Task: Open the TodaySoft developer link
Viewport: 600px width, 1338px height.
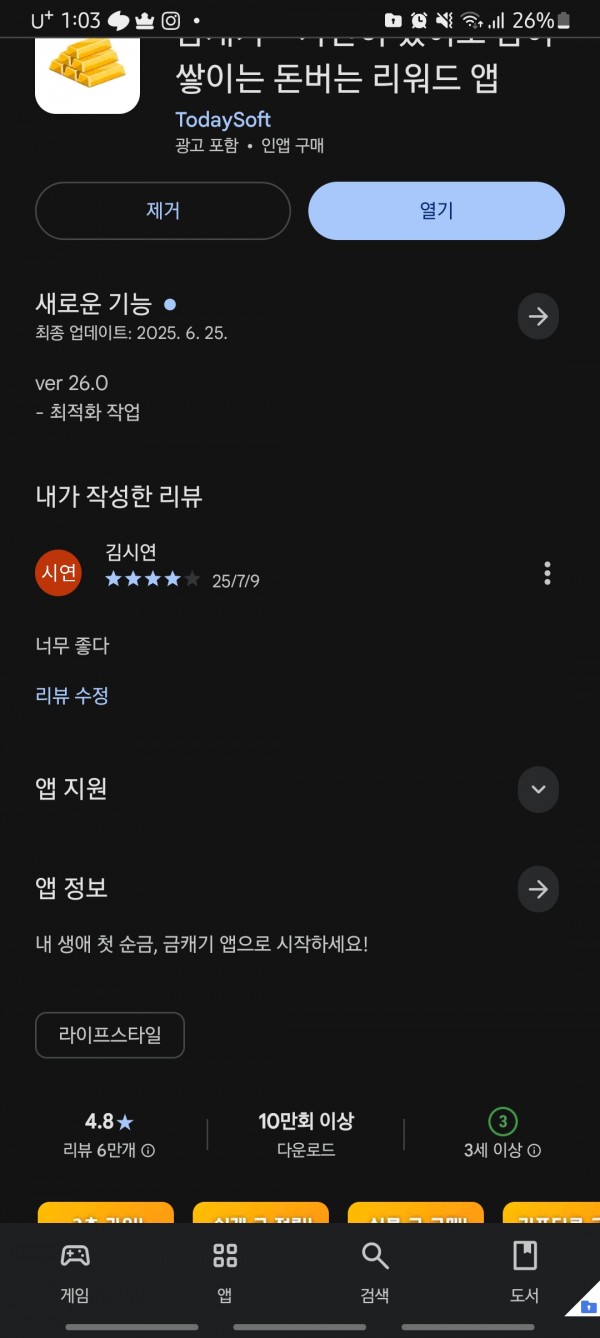Action: click(223, 119)
